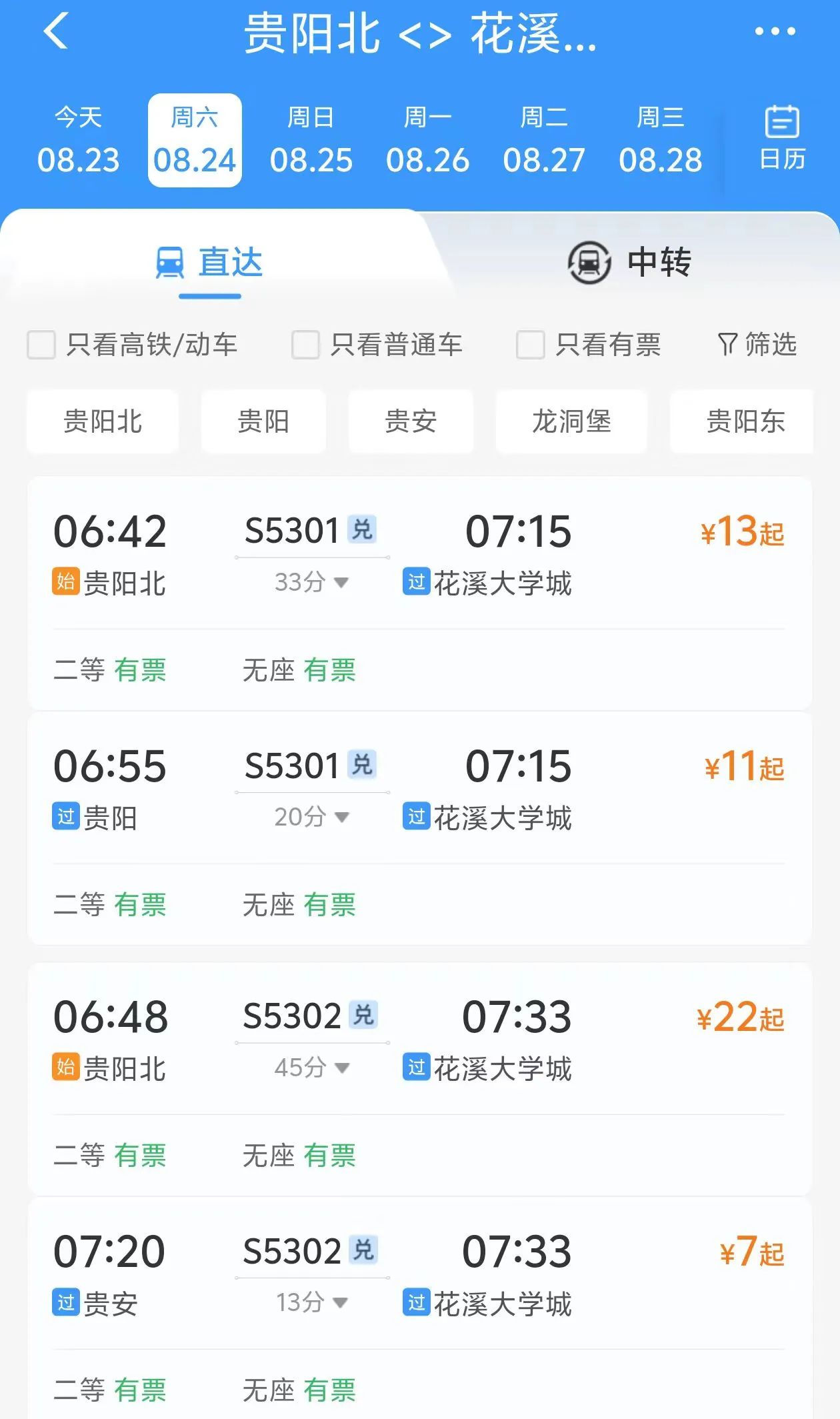Check 只看高铁/动车 filter
The image size is (840, 1419).
point(41,345)
